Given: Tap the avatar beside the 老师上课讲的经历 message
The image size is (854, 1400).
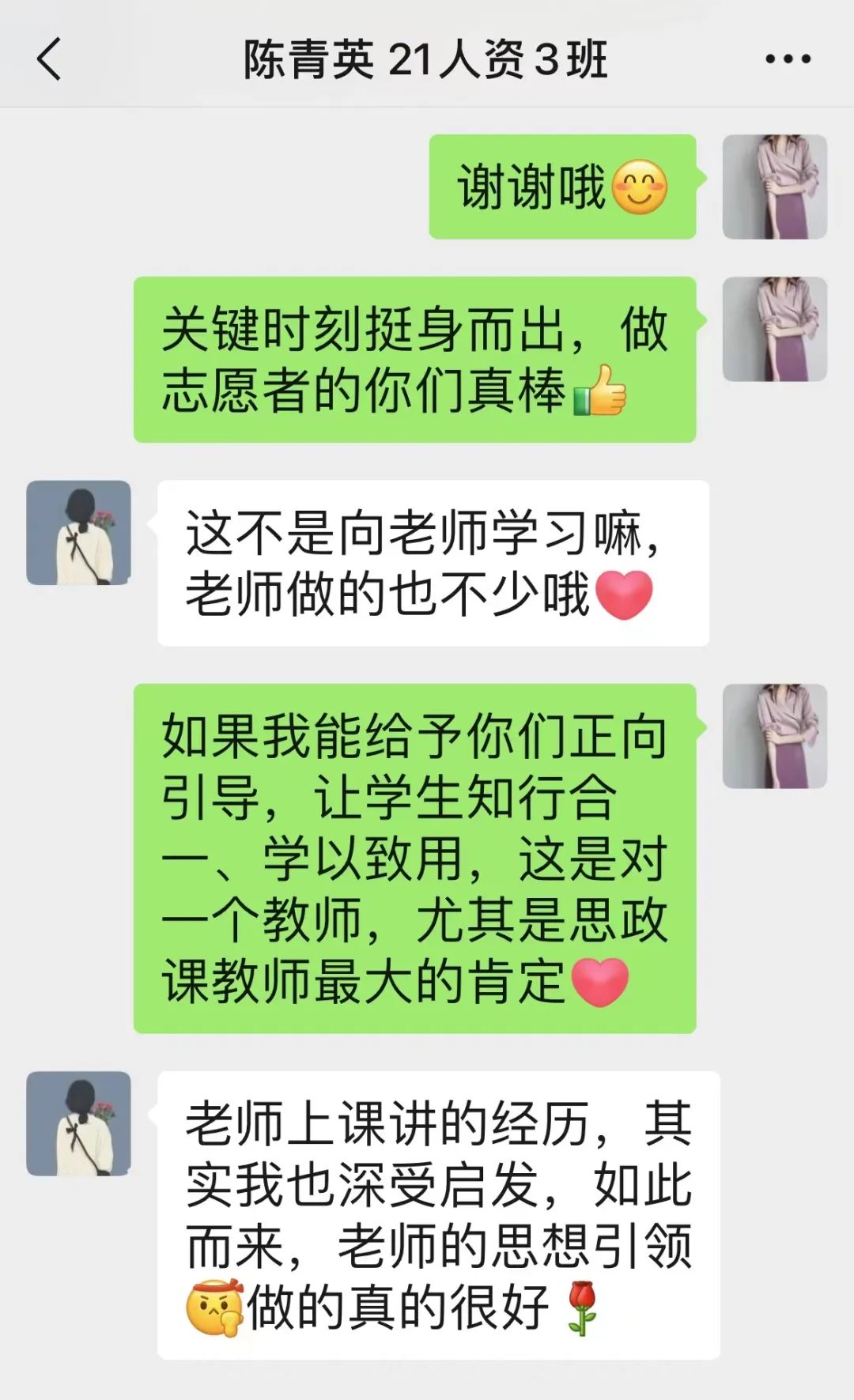Looking at the screenshot, I should coord(78,1123).
